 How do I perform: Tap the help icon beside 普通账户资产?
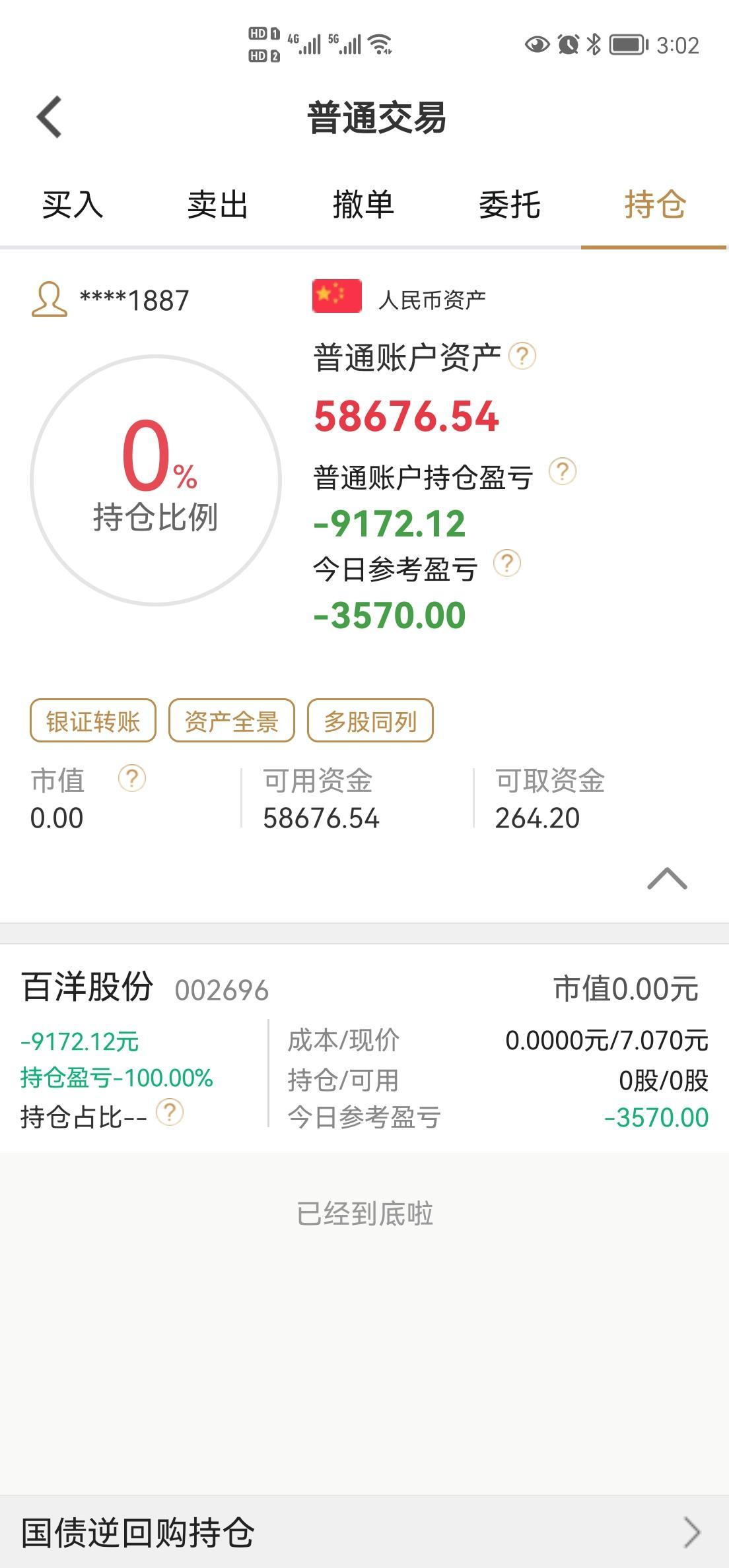click(522, 356)
